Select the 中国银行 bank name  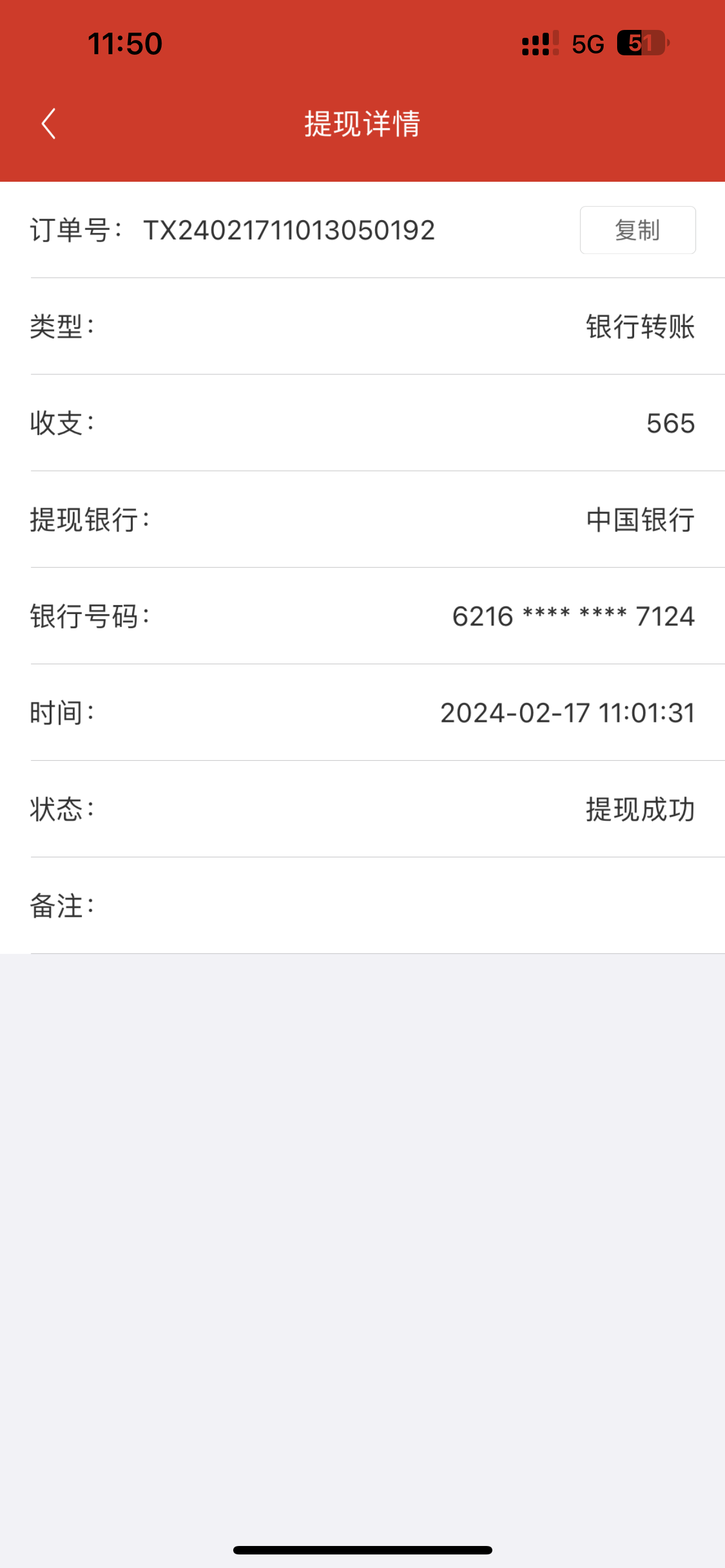(638, 520)
